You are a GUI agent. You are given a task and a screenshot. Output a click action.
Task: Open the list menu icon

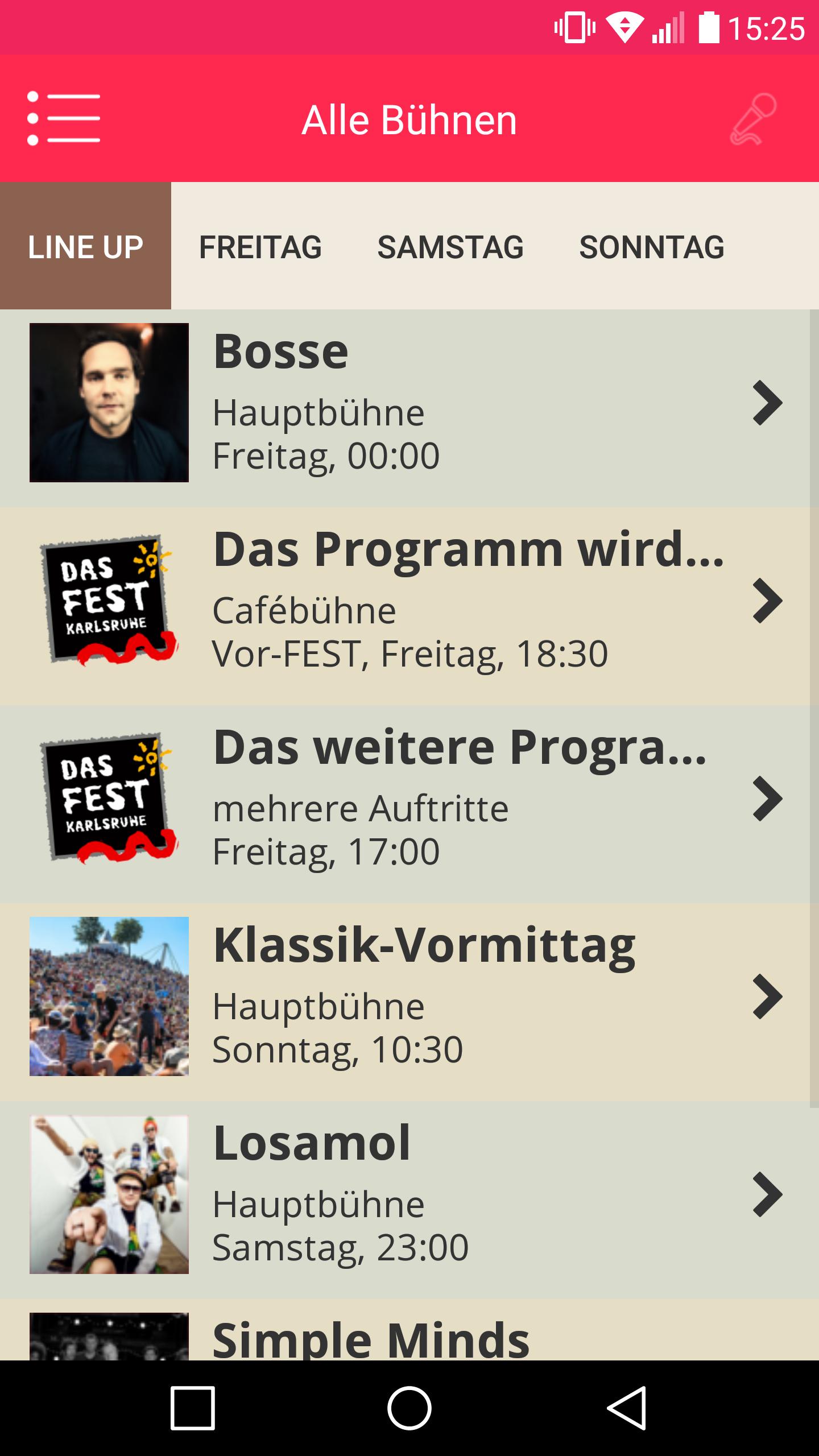tap(63, 118)
